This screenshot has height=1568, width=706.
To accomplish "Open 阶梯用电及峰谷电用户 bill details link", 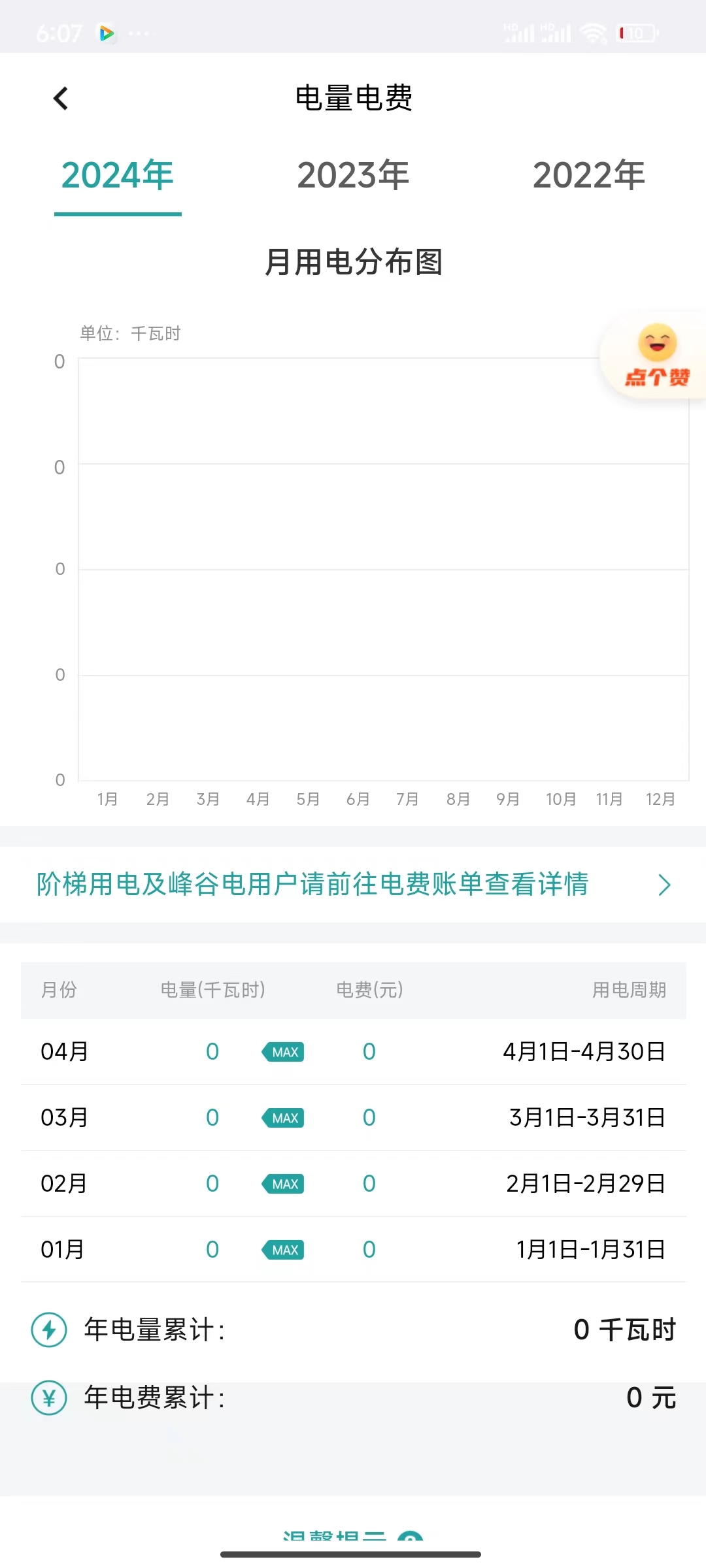I will (353, 885).
